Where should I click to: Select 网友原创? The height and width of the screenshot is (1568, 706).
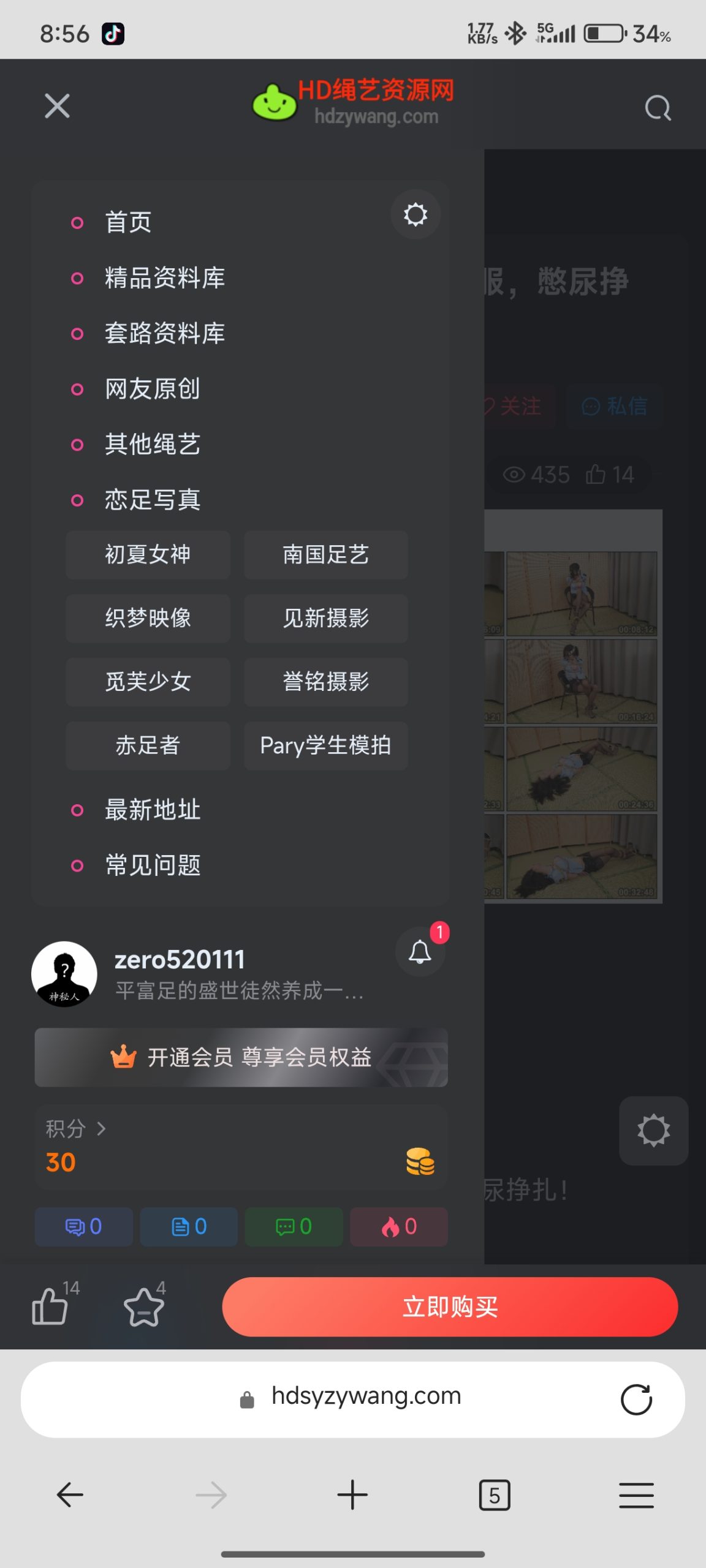point(152,389)
